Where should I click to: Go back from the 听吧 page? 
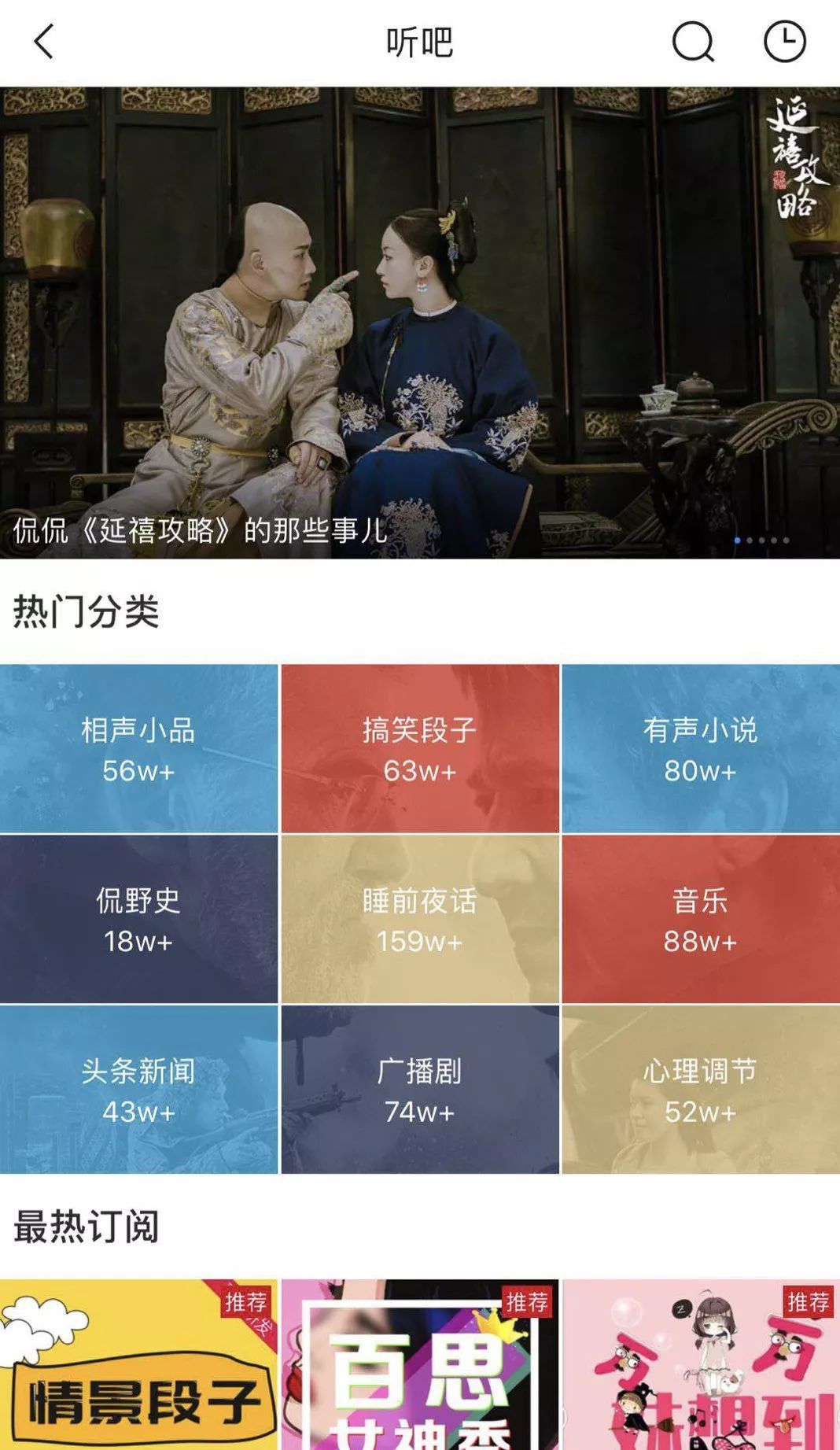click(x=44, y=42)
